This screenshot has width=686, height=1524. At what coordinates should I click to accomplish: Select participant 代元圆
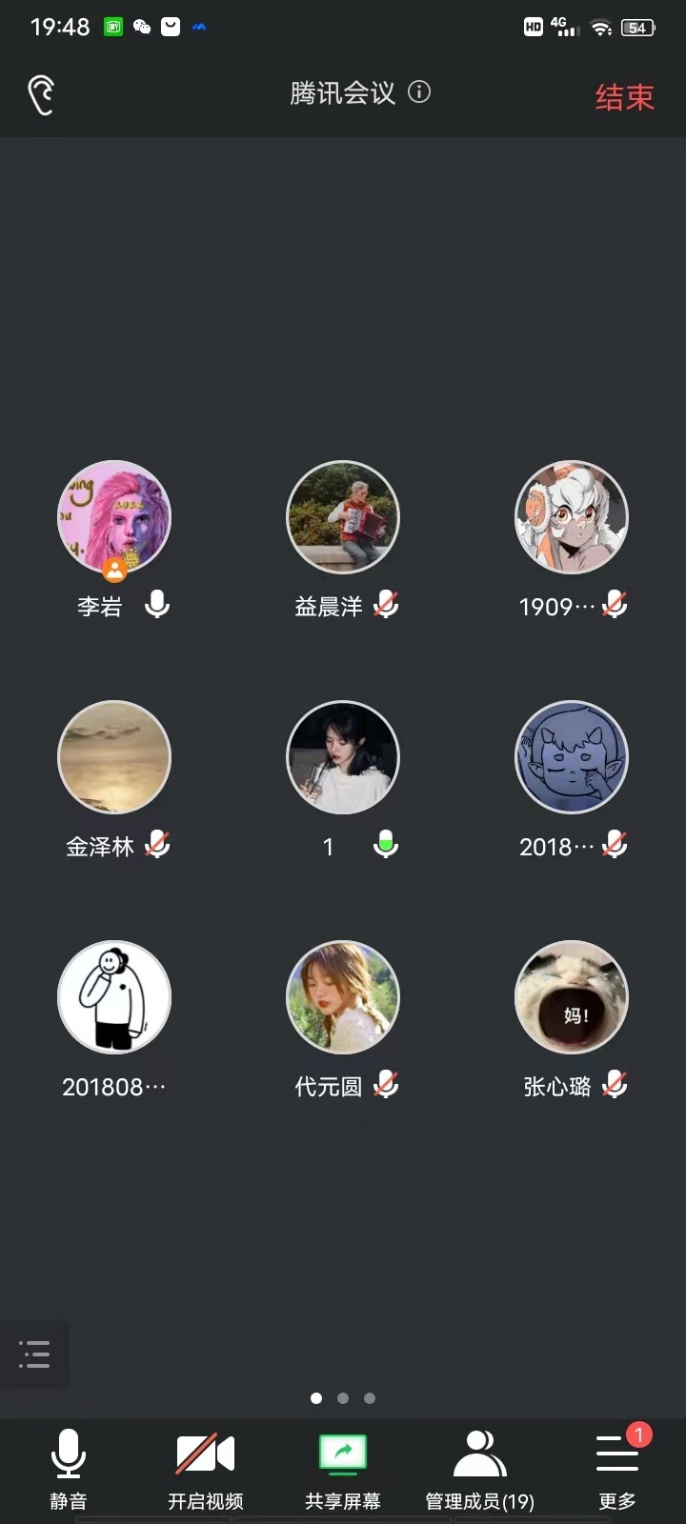[x=343, y=997]
